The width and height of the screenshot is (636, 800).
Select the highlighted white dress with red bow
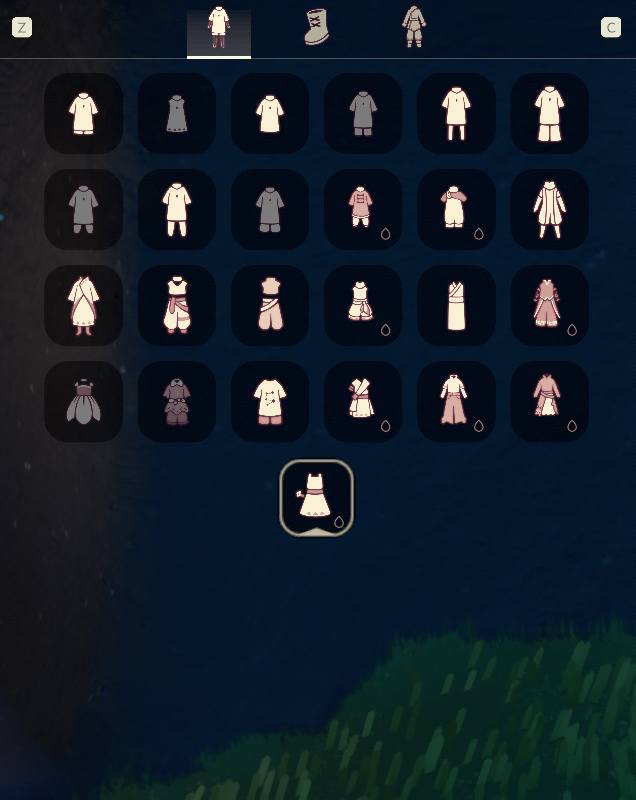pyautogui.click(x=316, y=498)
